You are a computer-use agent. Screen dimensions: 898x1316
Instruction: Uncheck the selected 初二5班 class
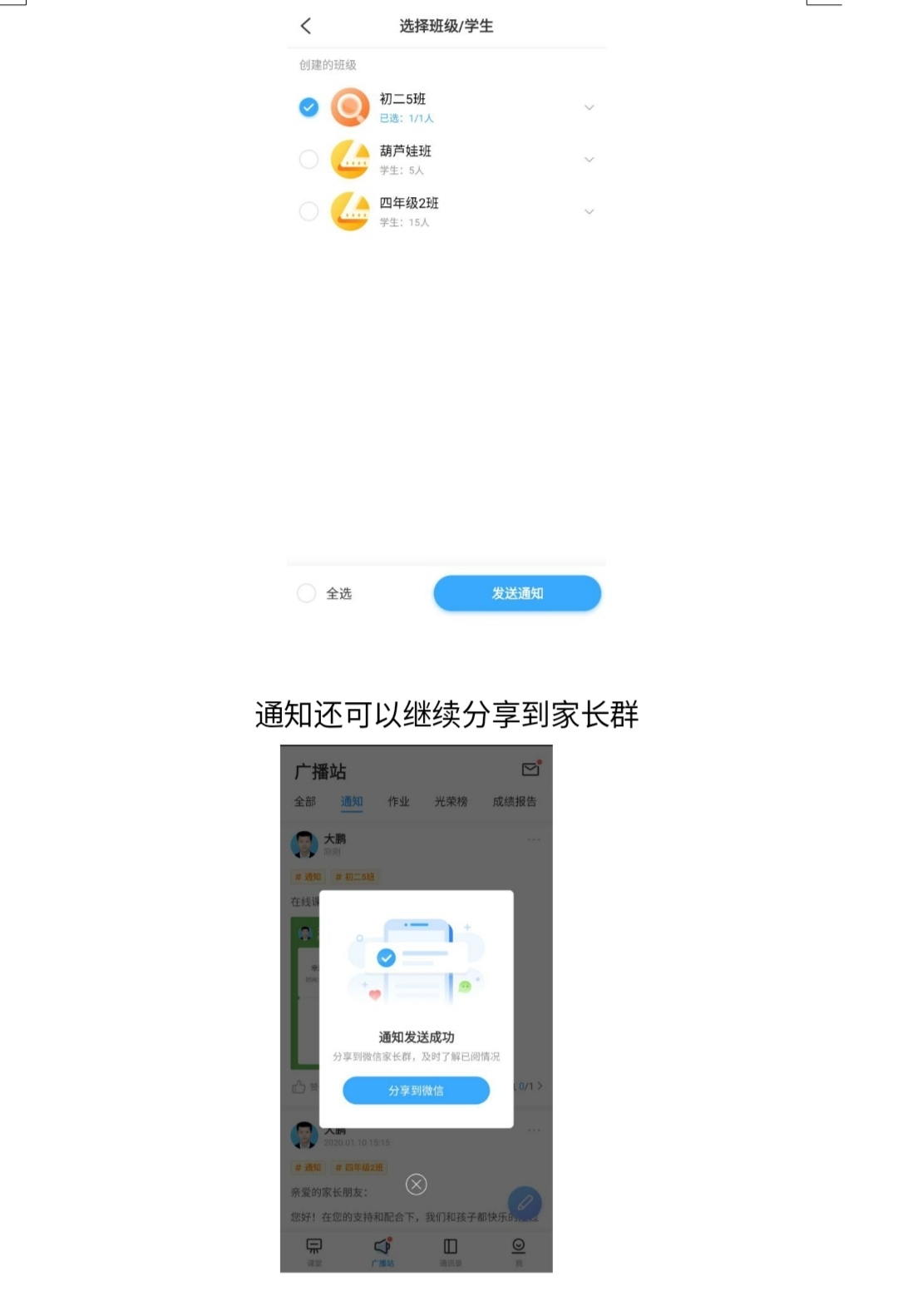[308, 106]
